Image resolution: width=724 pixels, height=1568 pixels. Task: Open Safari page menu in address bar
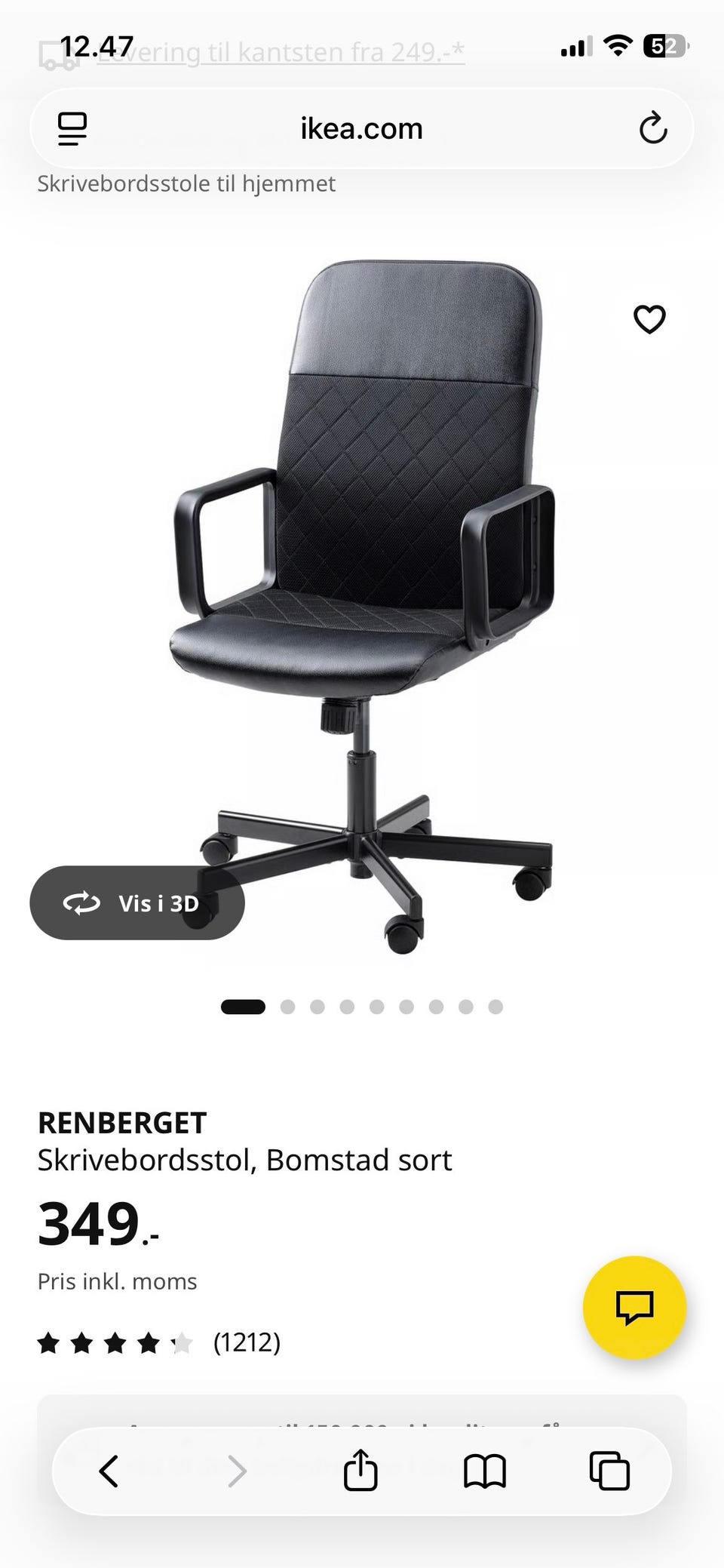72,128
